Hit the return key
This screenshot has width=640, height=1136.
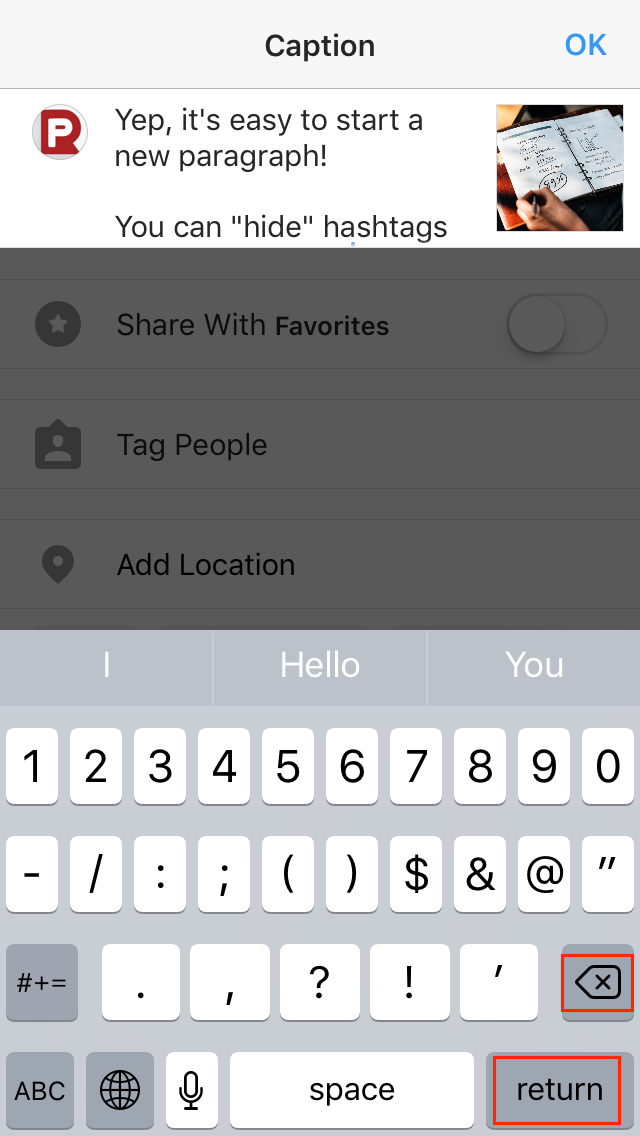560,1090
